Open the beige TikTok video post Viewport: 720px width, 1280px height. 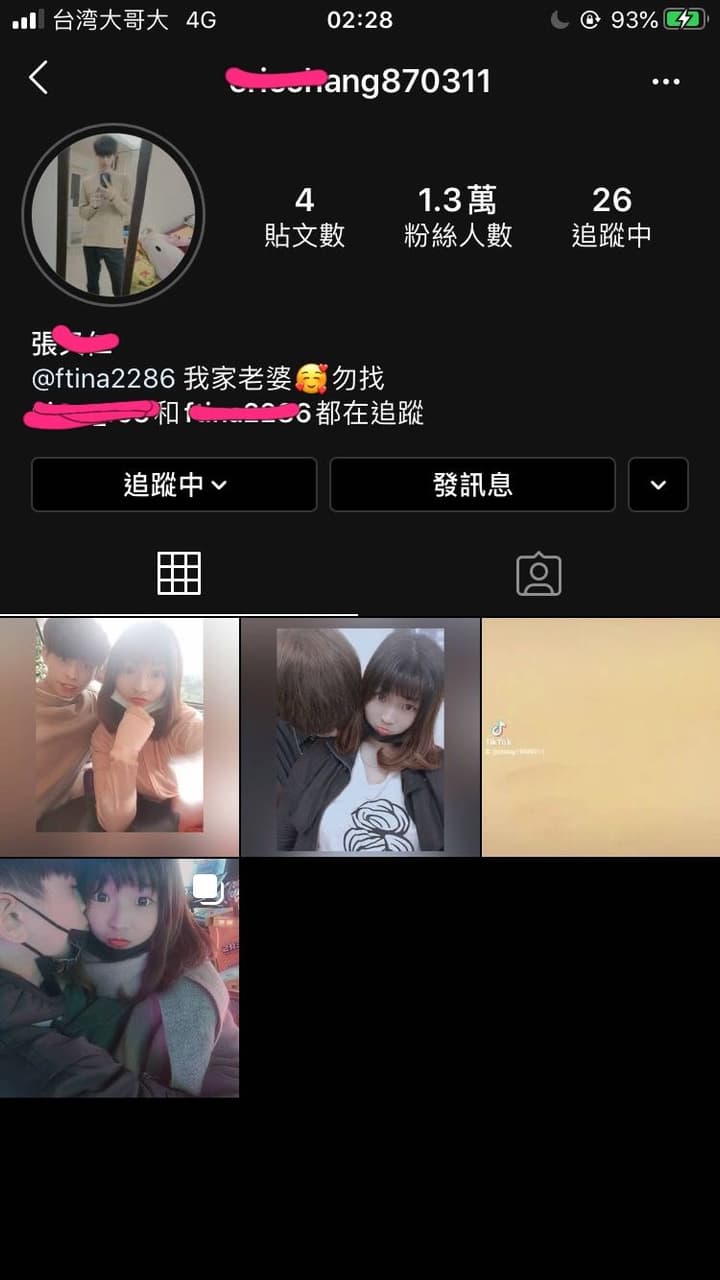pos(601,737)
